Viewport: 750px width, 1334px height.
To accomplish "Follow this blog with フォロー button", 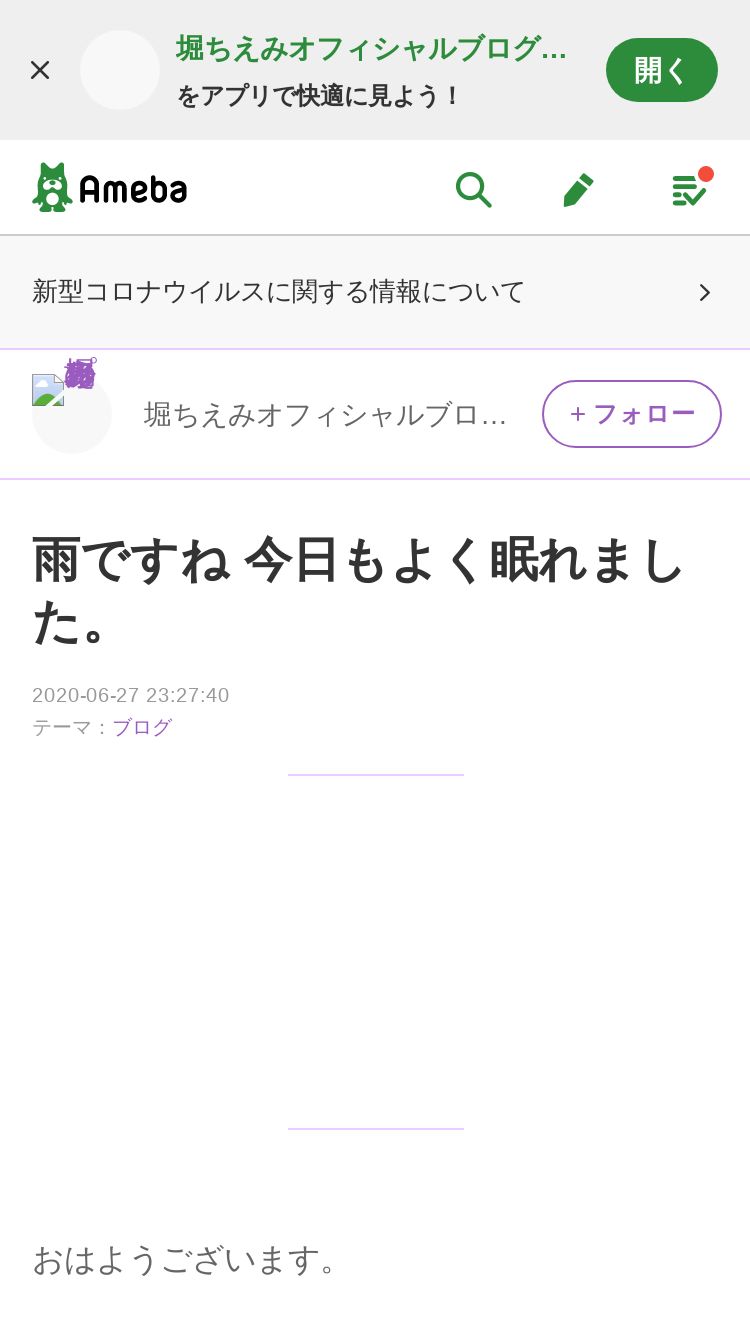I will click(x=631, y=414).
